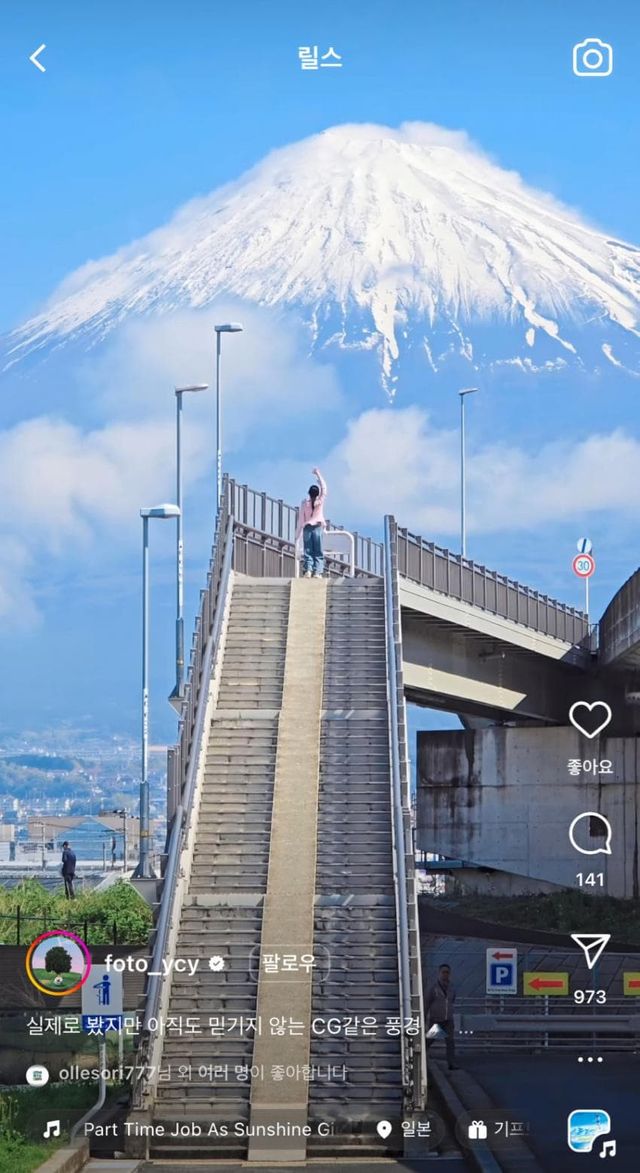Image resolution: width=640 pixels, height=1173 pixels.
Task: See who liked via ollesori777 line
Action: pos(190,1073)
